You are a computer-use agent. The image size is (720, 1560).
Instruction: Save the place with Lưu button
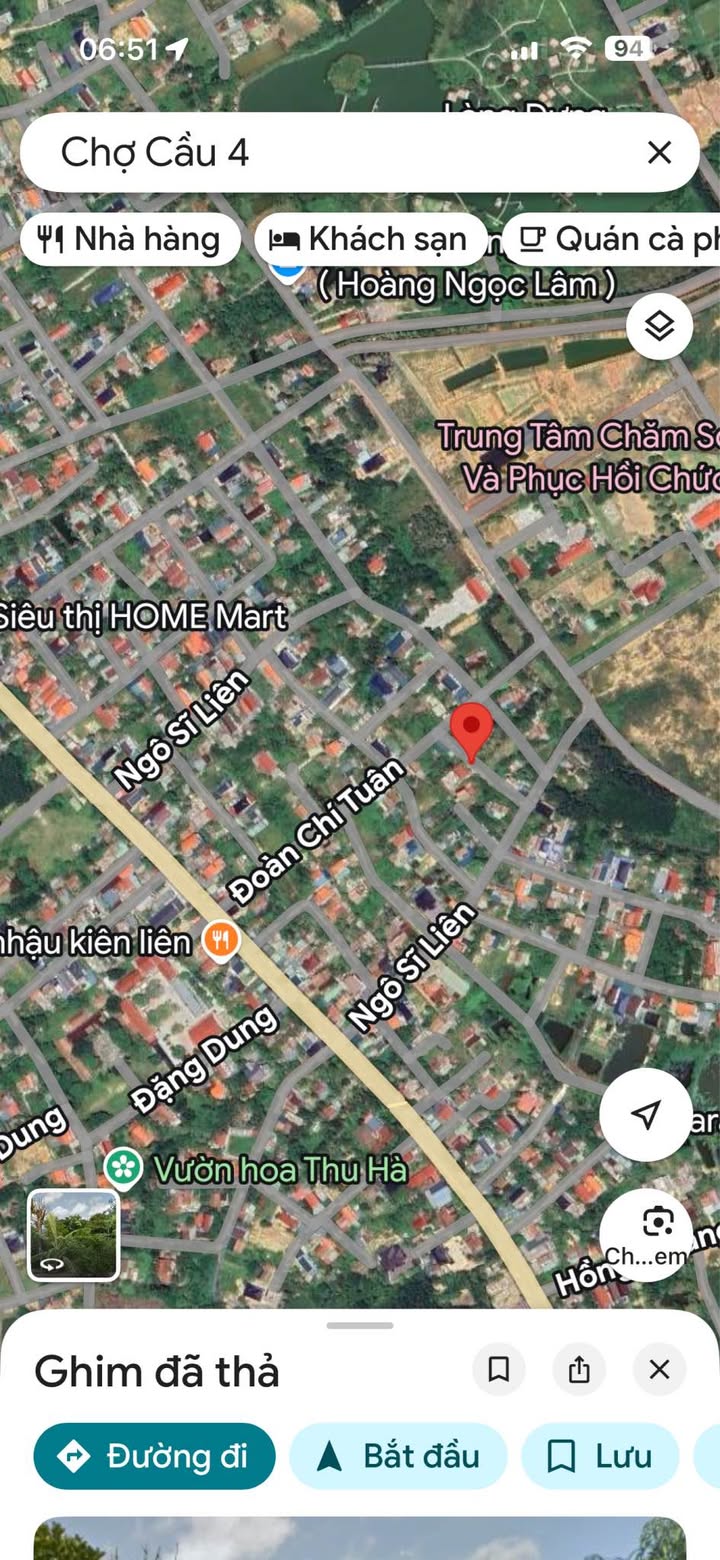pos(600,1456)
